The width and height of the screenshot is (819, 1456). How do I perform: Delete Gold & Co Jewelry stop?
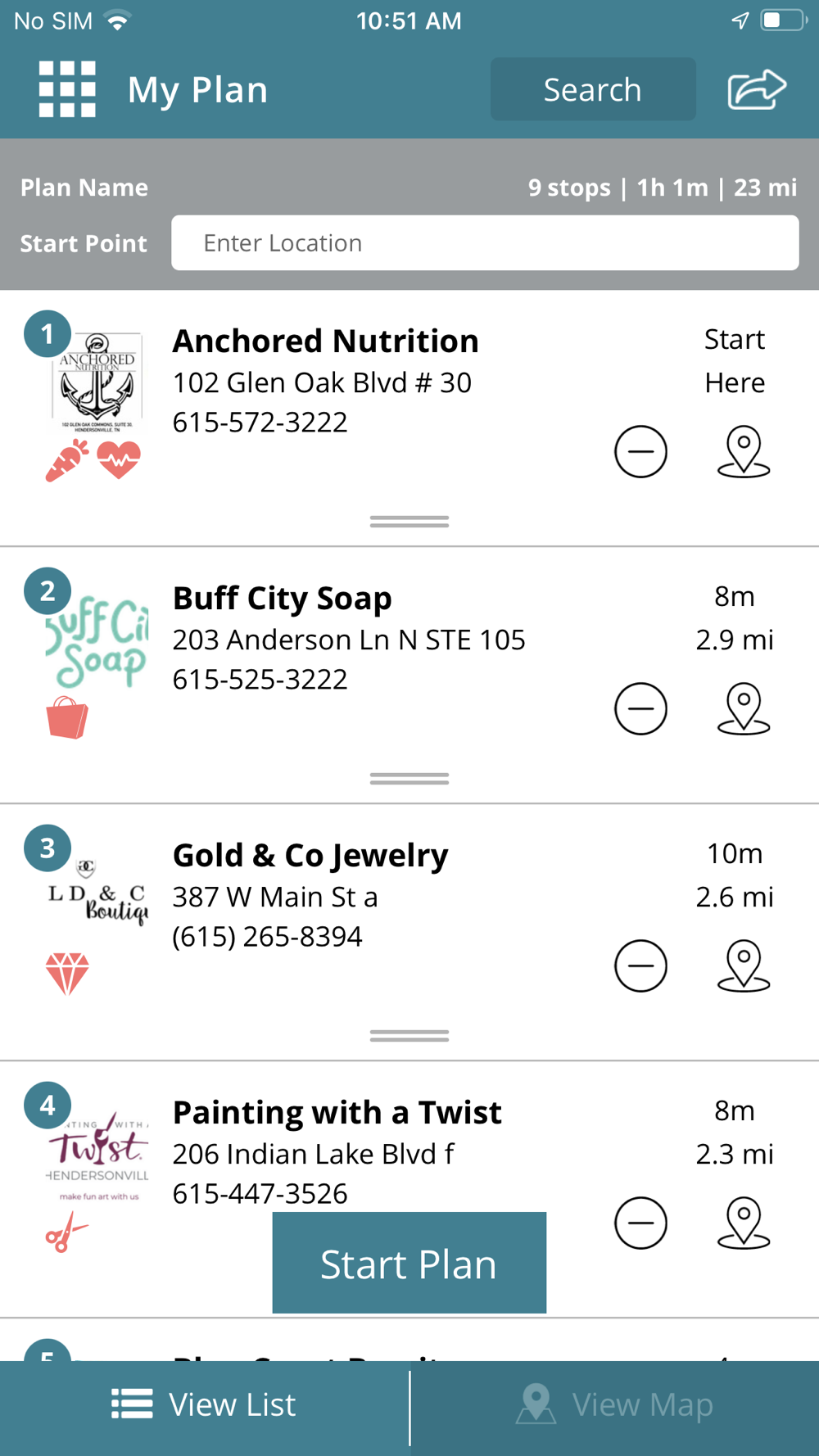click(640, 965)
